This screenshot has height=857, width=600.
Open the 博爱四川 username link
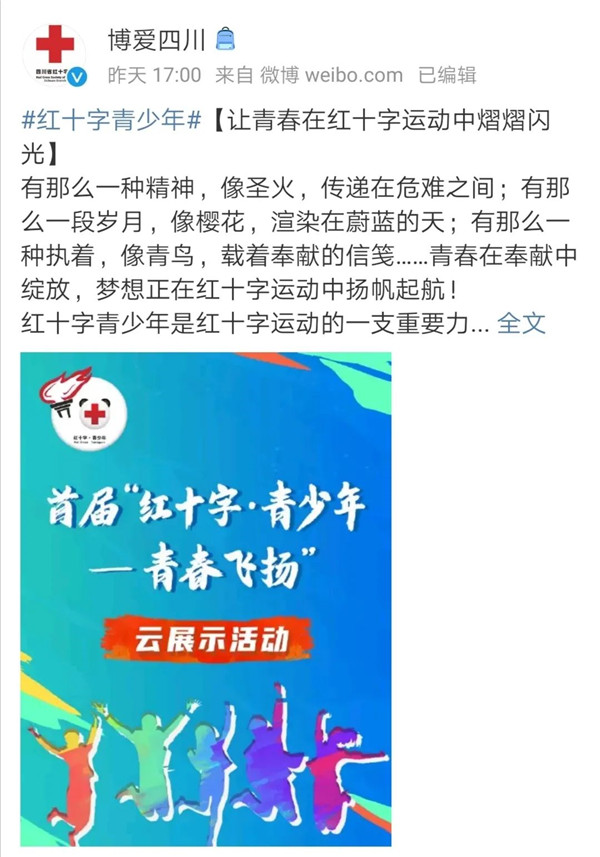click(156, 39)
